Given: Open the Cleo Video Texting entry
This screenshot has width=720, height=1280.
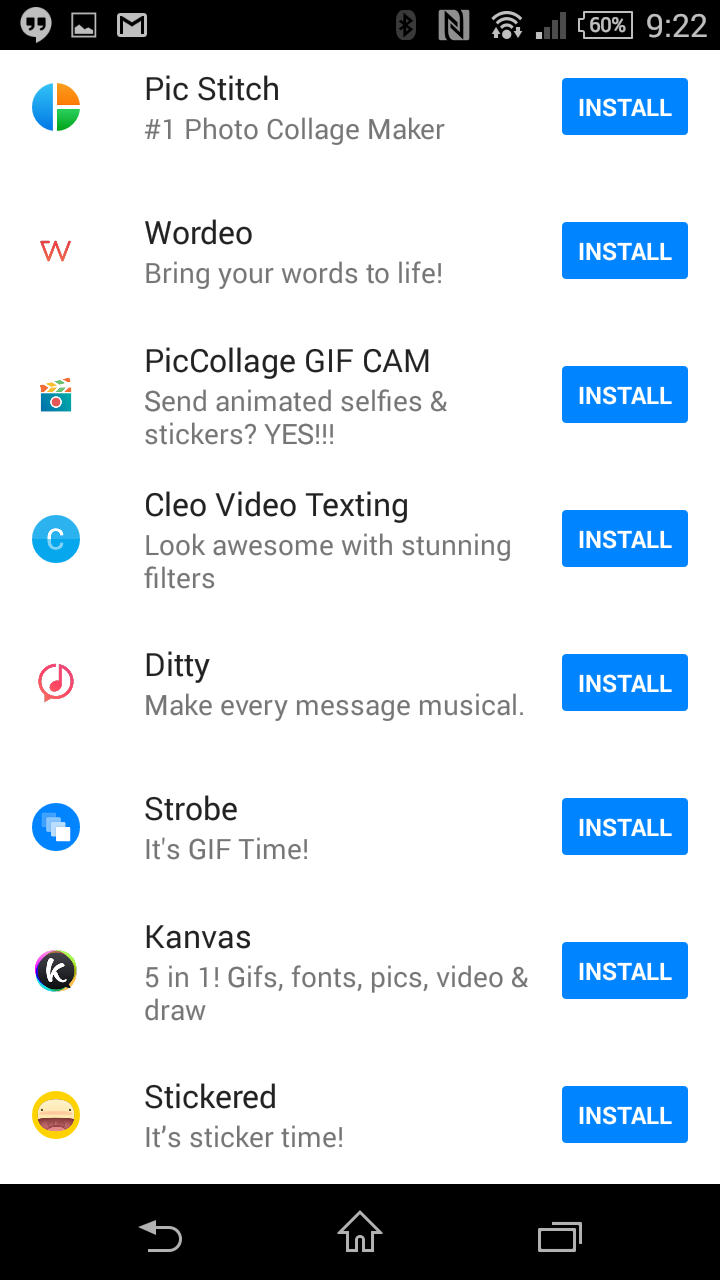Looking at the screenshot, I should [x=280, y=540].
